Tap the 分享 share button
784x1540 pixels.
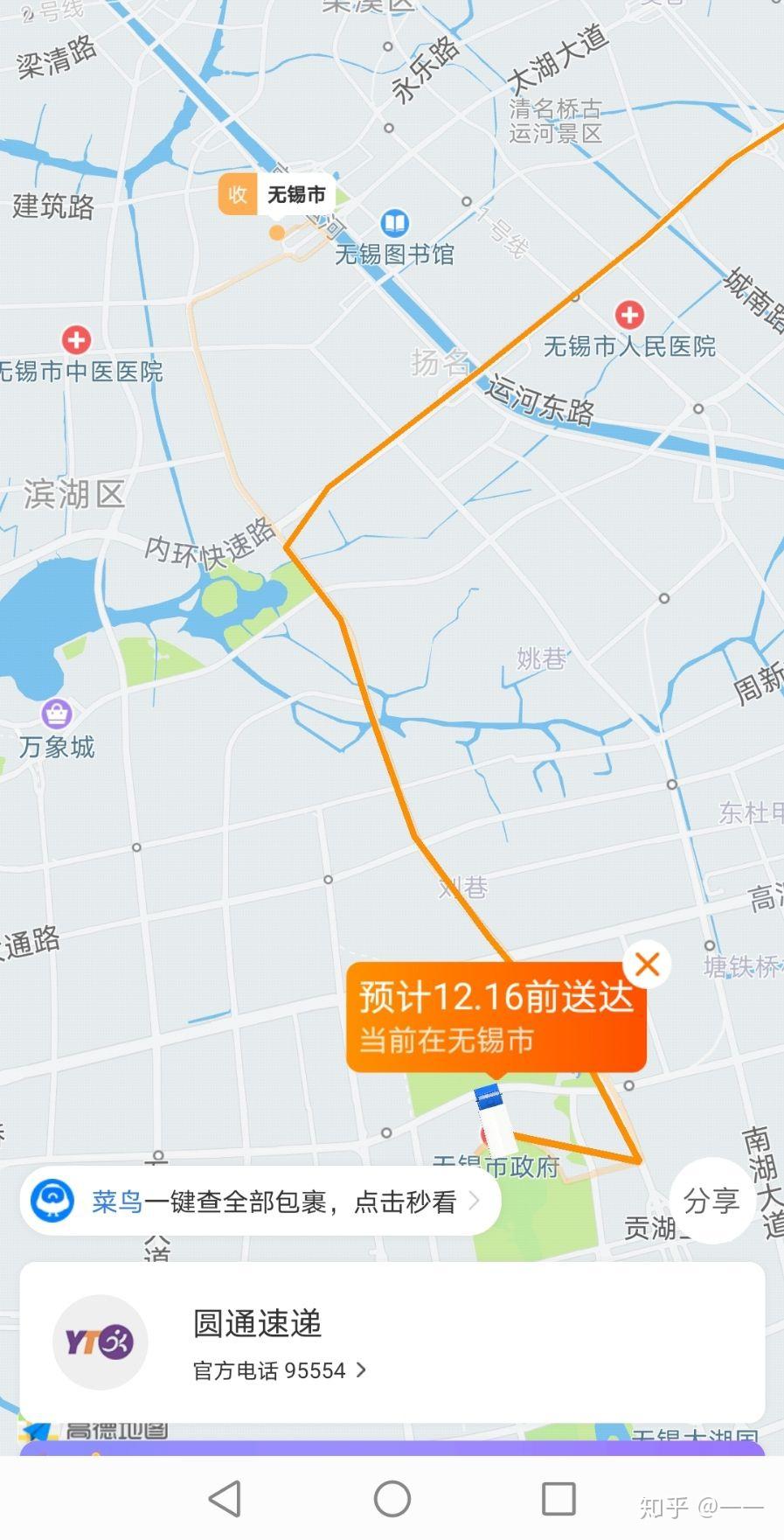click(x=711, y=1201)
